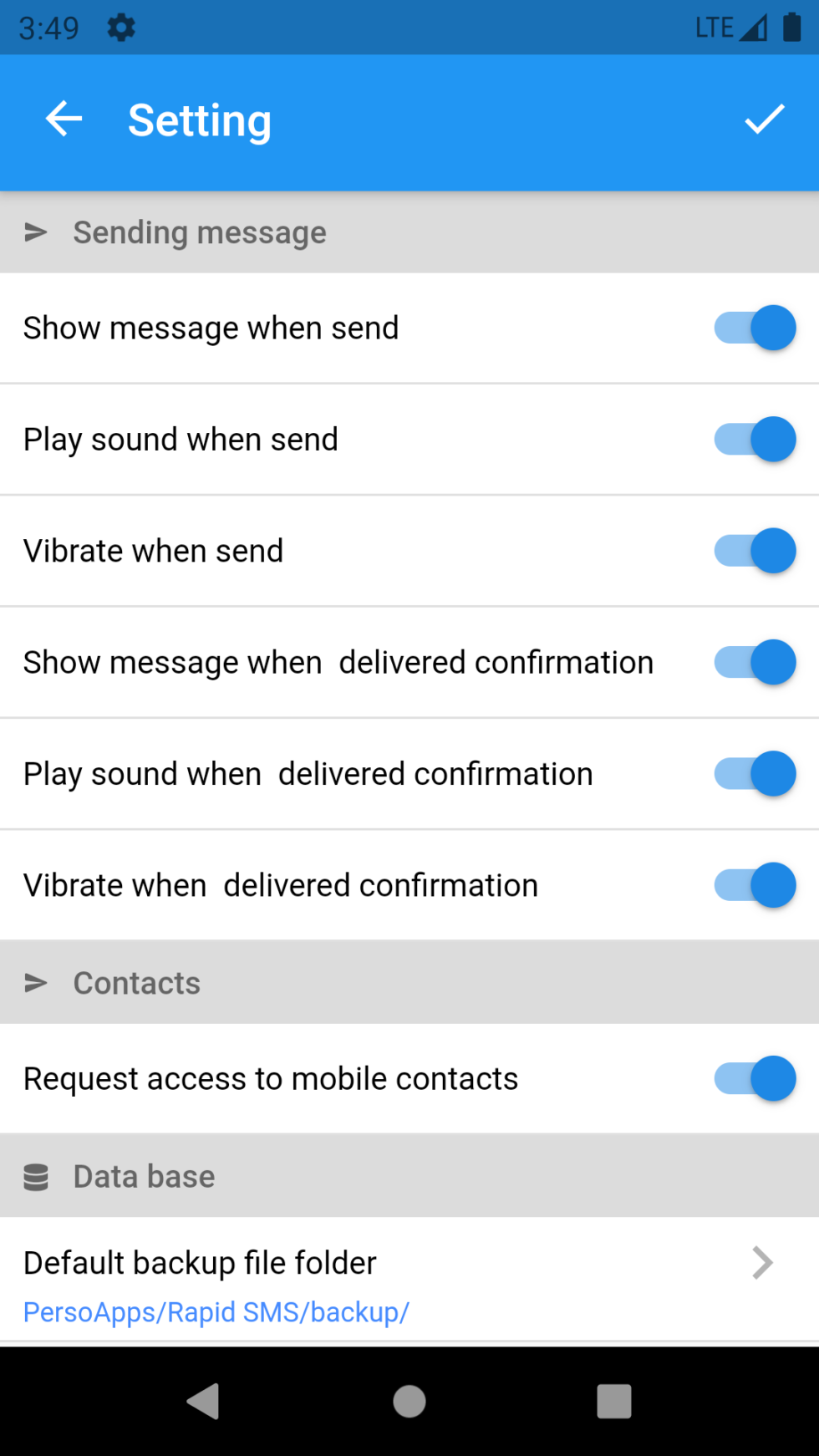Disable Request access to mobile contacts
The image size is (819, 1456).
click(x=754, y=1078)
